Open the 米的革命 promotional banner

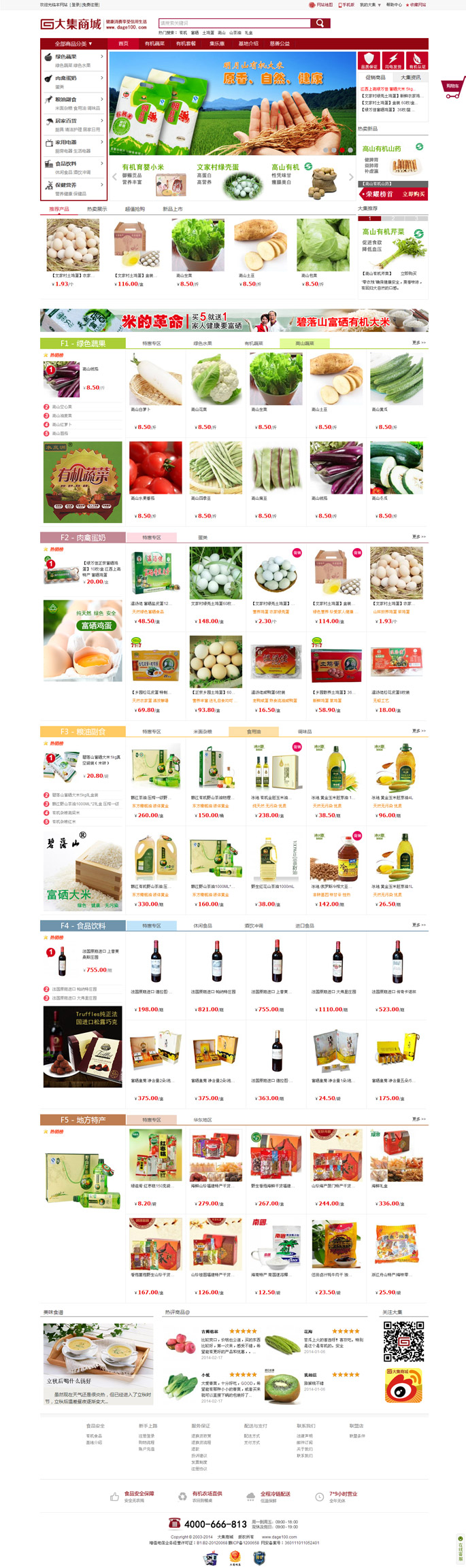tap(234, 320)
